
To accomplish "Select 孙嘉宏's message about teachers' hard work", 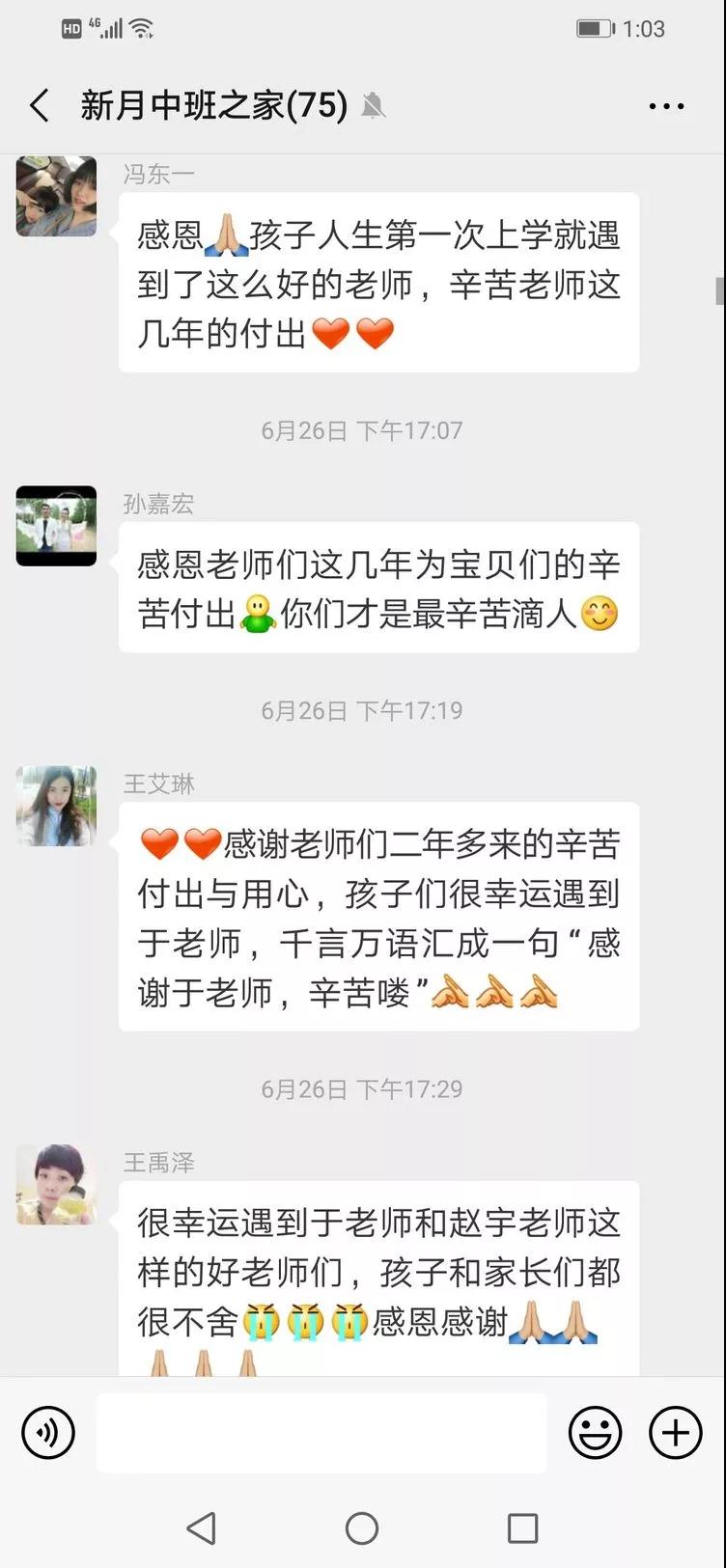I will click(377, 589).
